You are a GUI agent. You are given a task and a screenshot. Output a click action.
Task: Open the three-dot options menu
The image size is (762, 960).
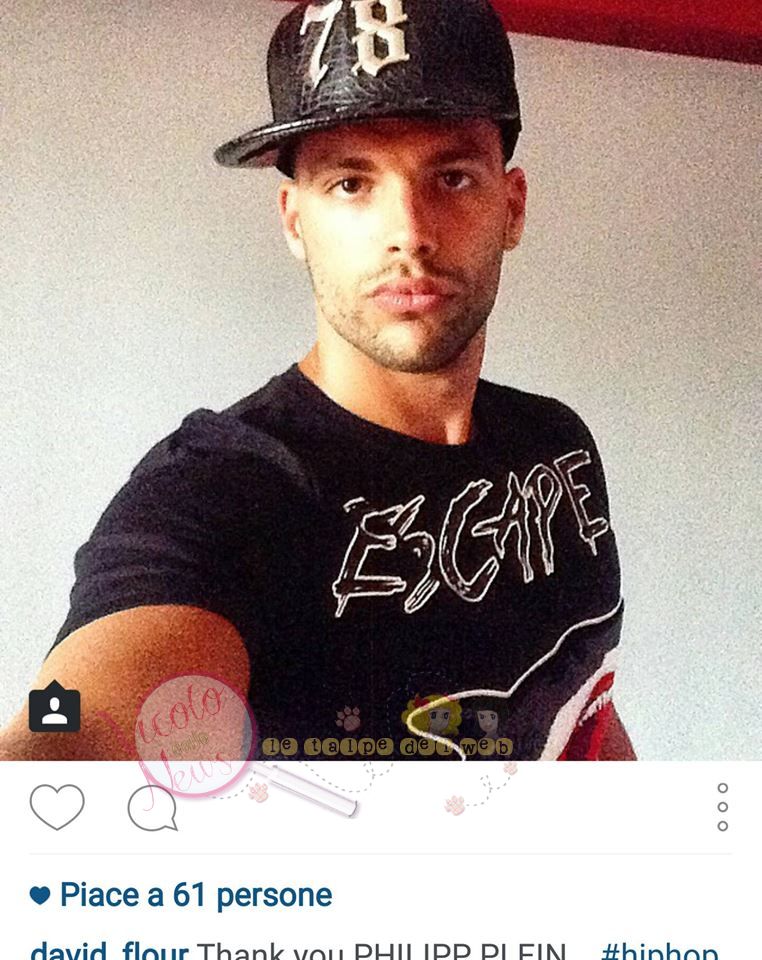pos(722,807)
